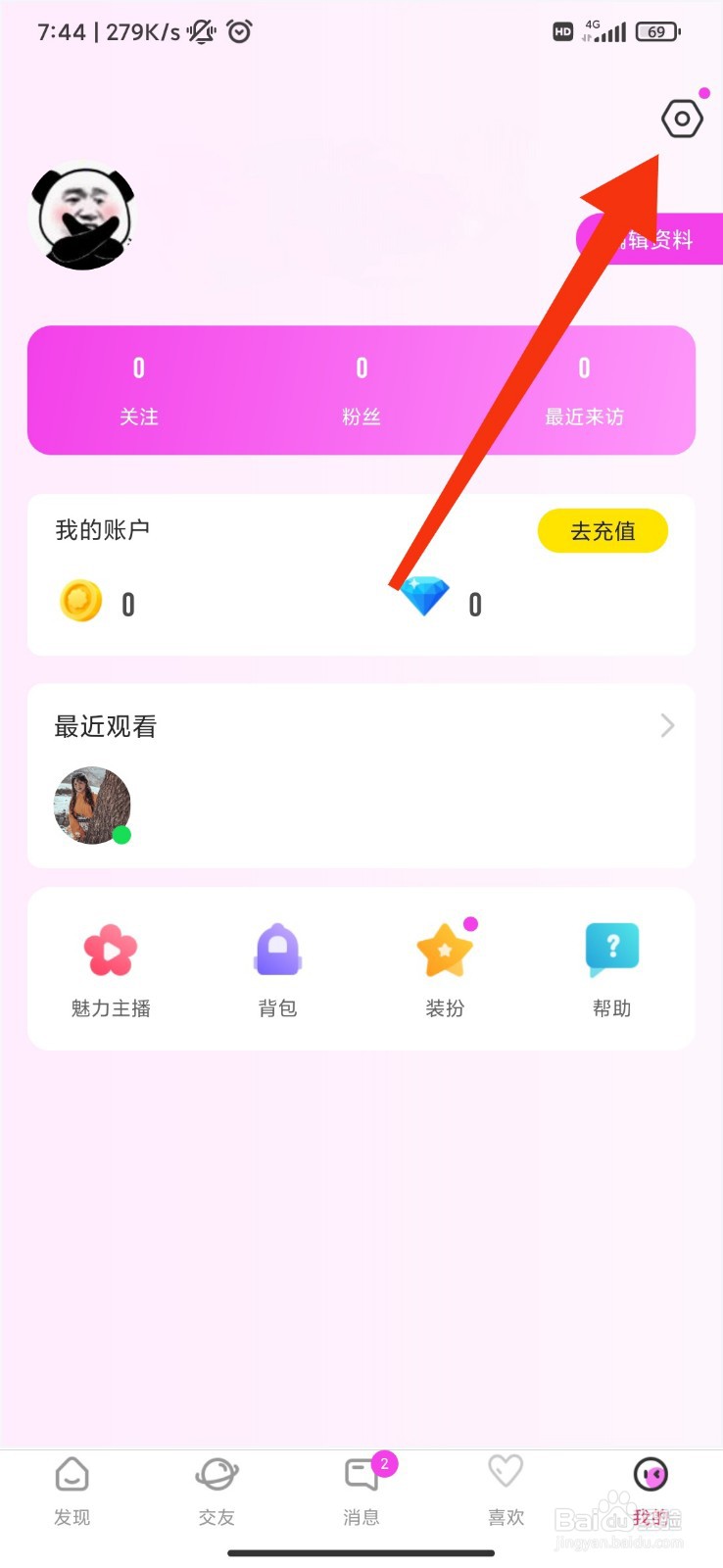
Task: Tap the 去充值 recharge button
Action: [602, 530]
